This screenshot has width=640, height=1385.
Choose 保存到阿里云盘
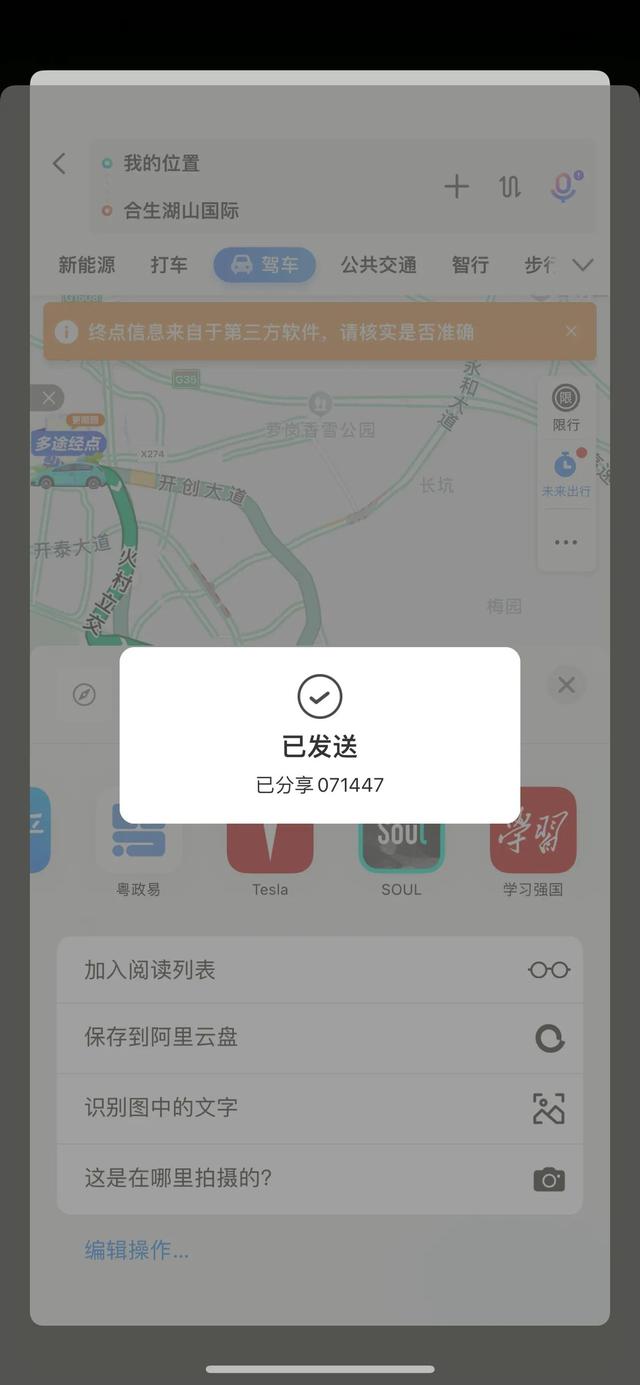tap(320, 1038)
